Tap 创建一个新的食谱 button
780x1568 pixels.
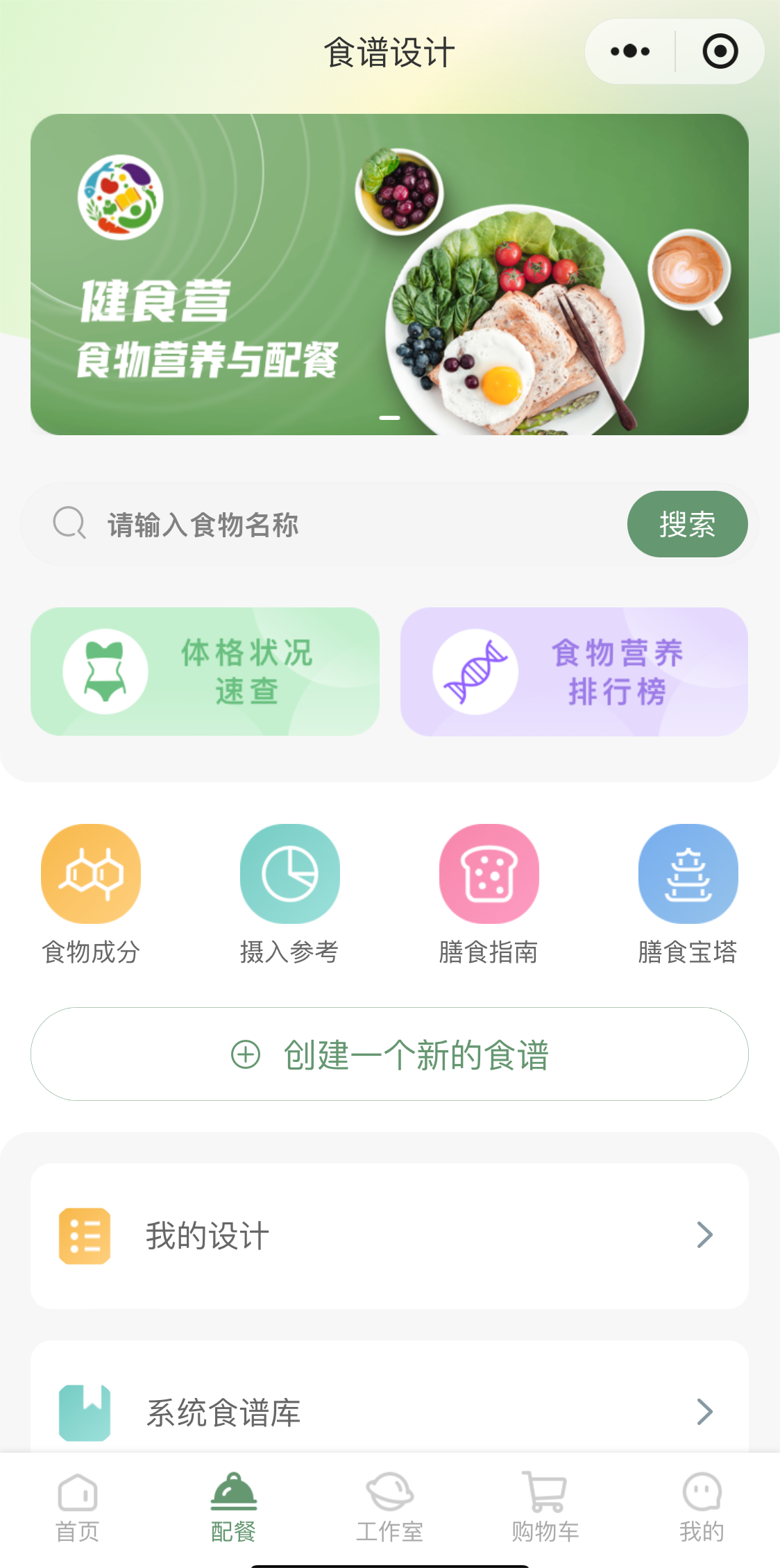coord(389,1054)
